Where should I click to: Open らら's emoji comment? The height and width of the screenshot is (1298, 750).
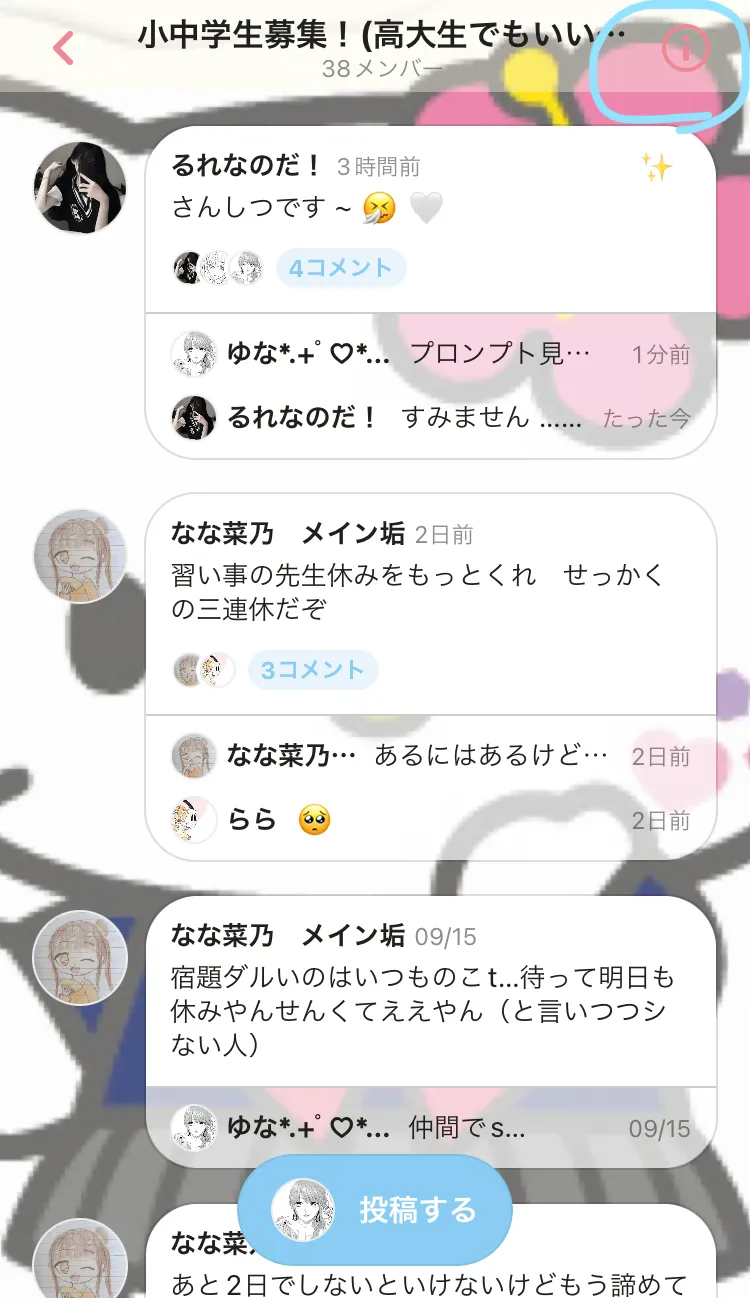click(431, 821)
